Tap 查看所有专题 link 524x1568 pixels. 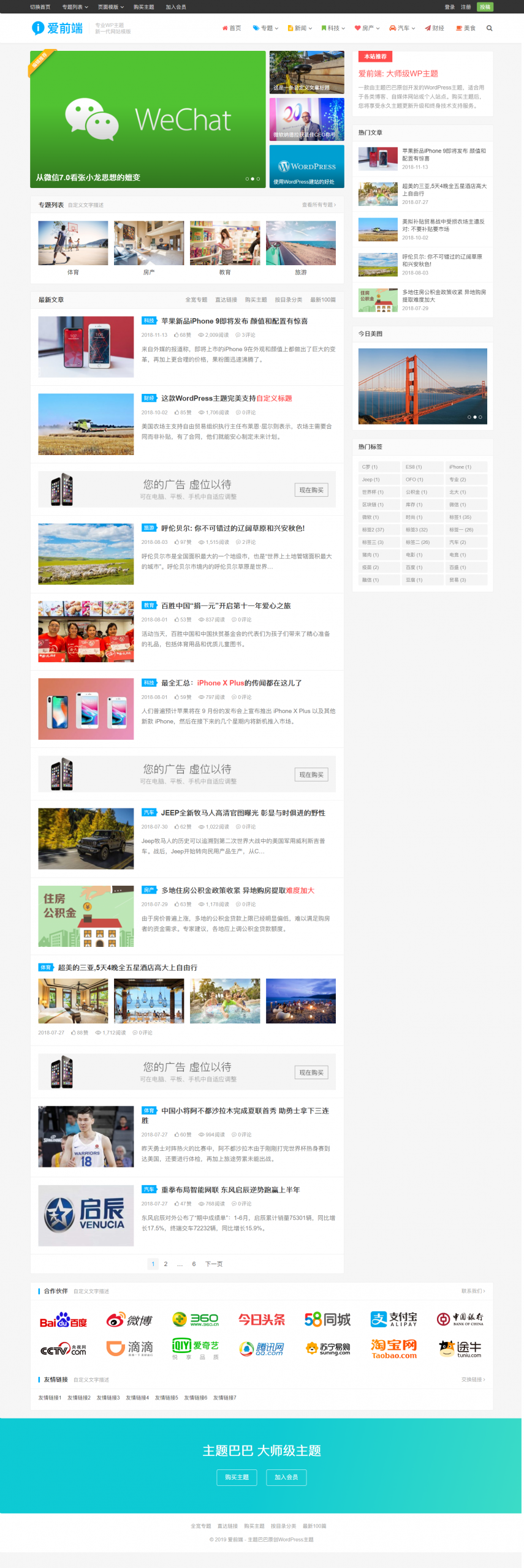[318, 205]
